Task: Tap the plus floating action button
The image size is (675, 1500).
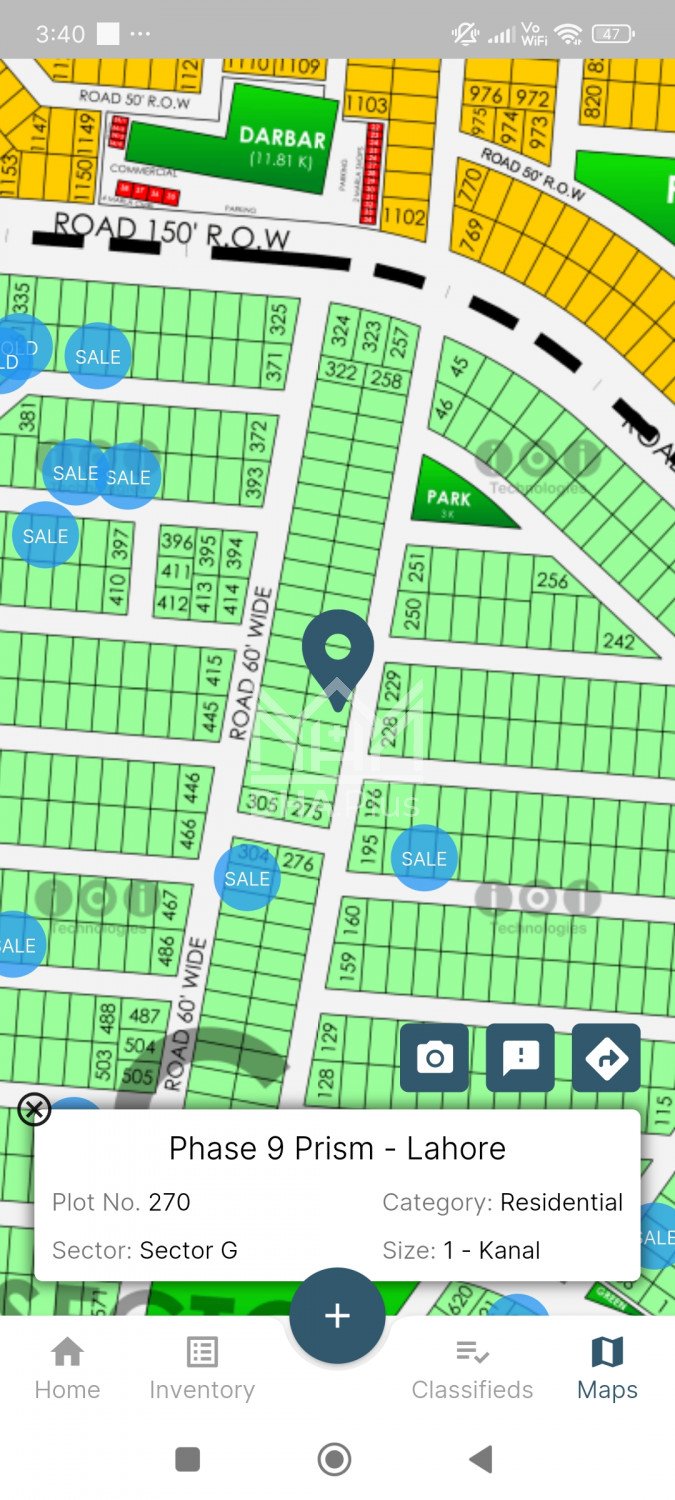Action: tap(337, 1315)
